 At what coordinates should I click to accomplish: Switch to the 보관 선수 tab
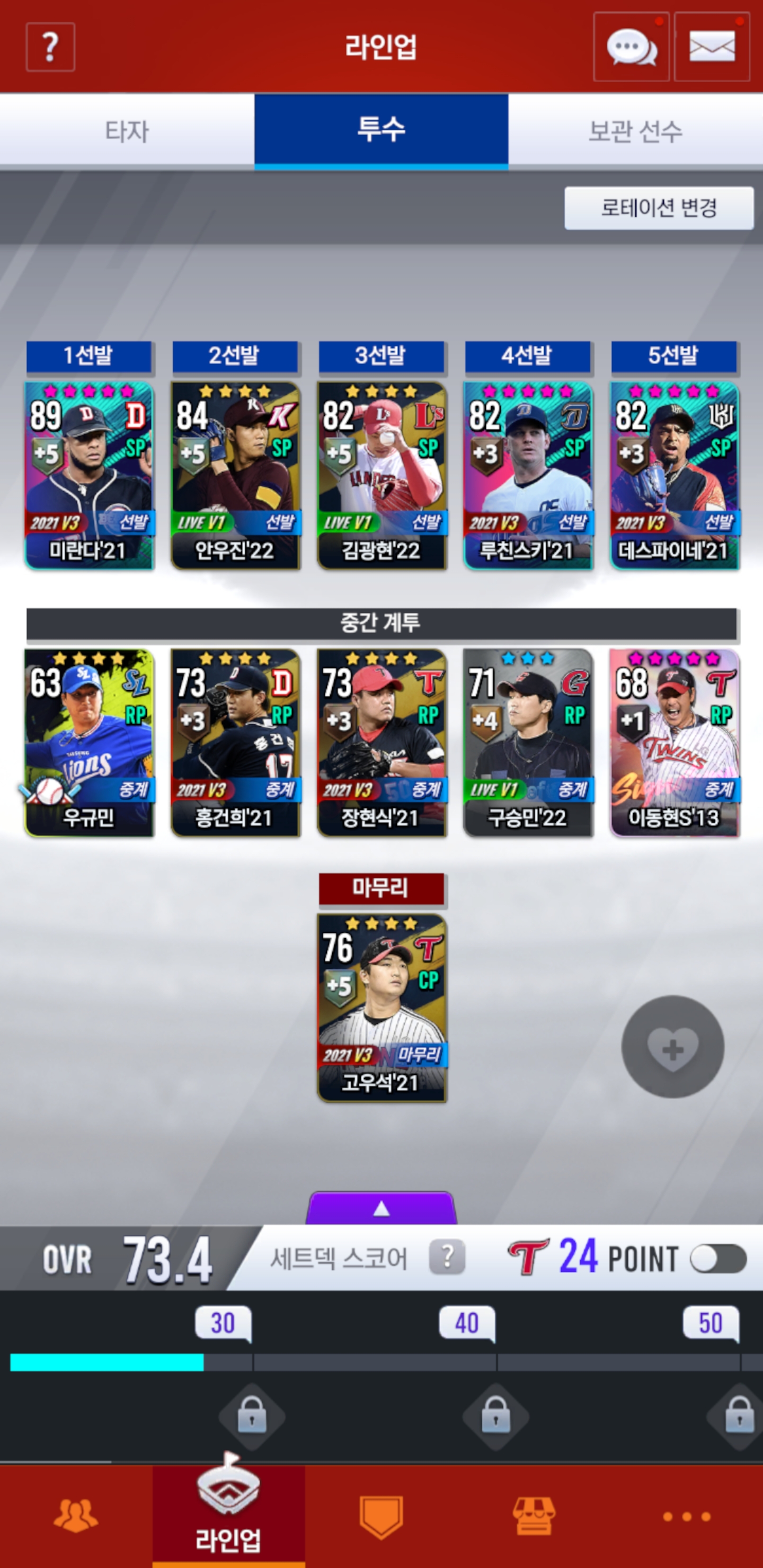tap(636, 131)
